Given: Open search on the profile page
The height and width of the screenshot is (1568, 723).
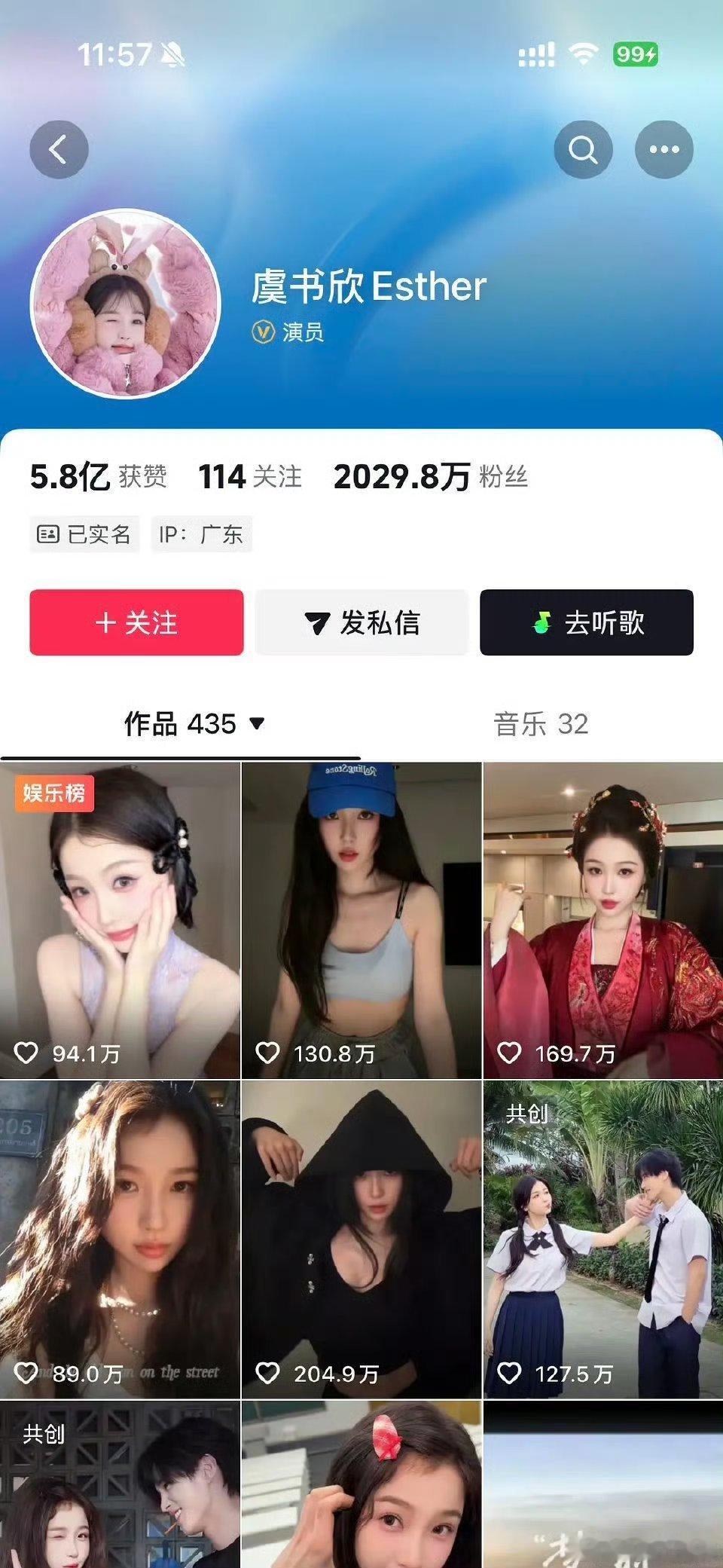Looking at the screenshot, I should (582, 149).
